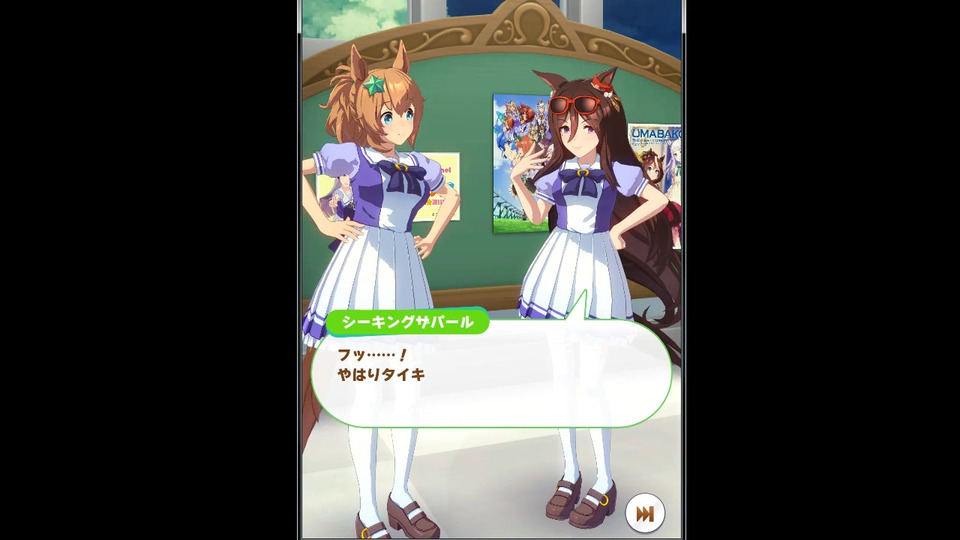Tap the fast-forward skip button
Screen dimensions: 960x540
pos(645,514)
